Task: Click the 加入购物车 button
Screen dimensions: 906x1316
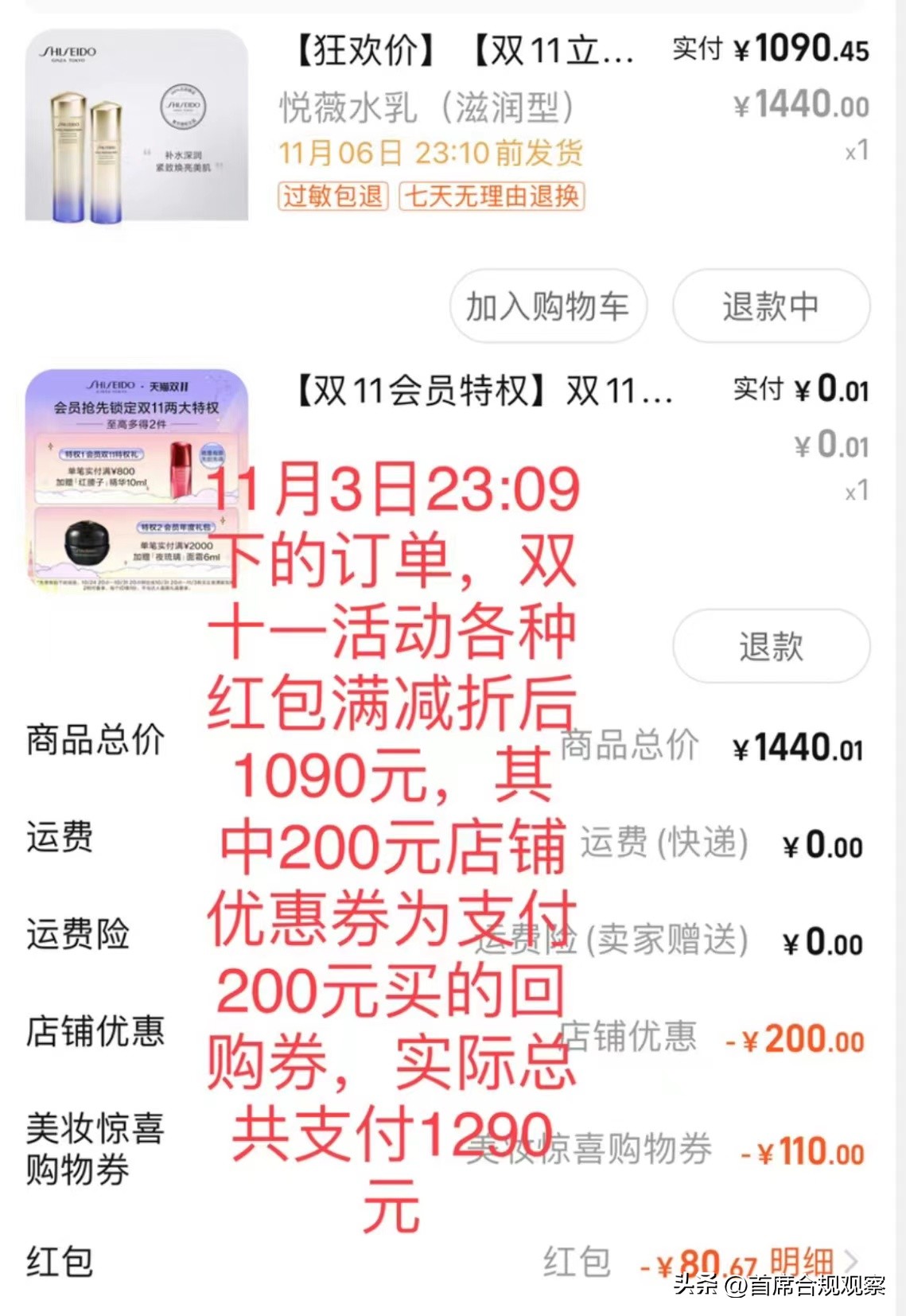Action: [x=547, y=306]
